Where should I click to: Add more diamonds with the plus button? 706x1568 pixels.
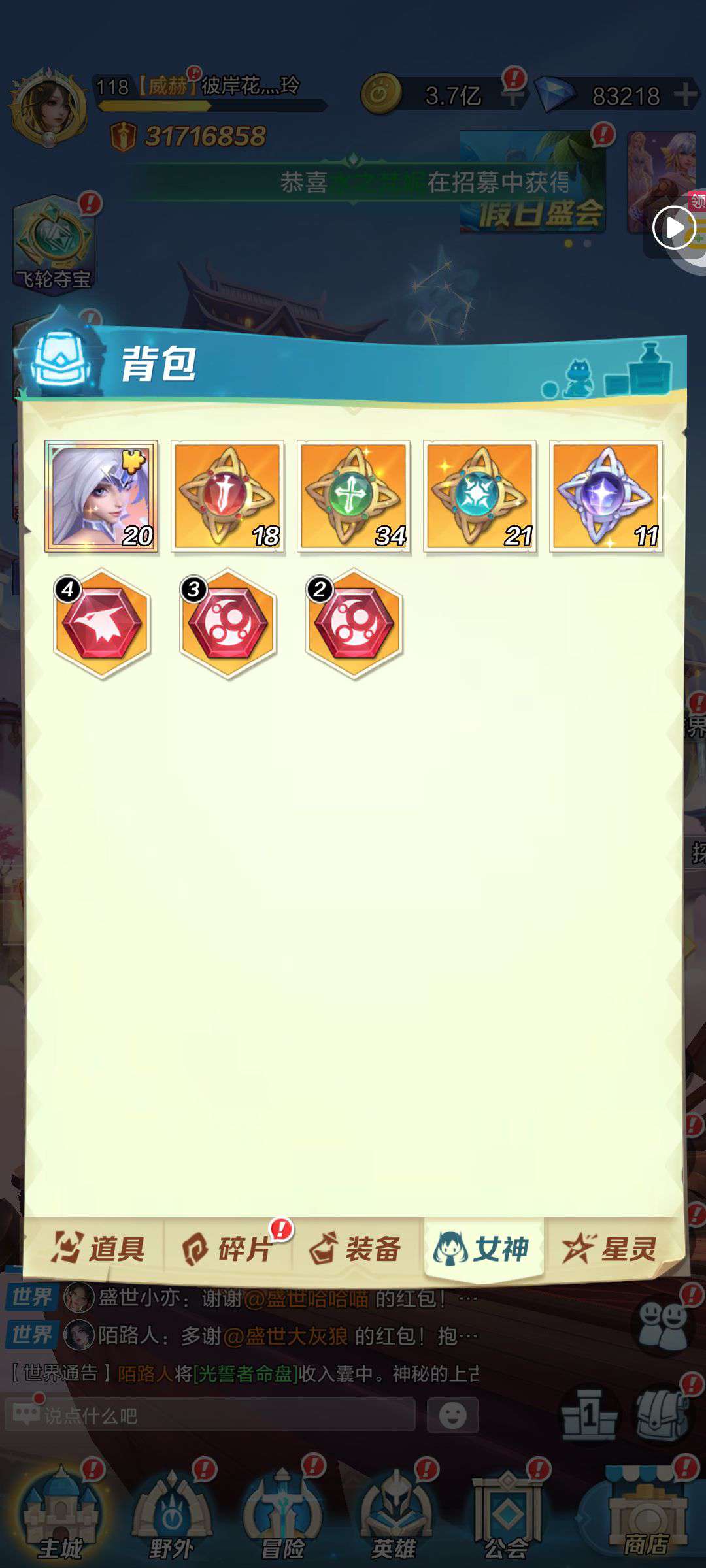[685, 95]
